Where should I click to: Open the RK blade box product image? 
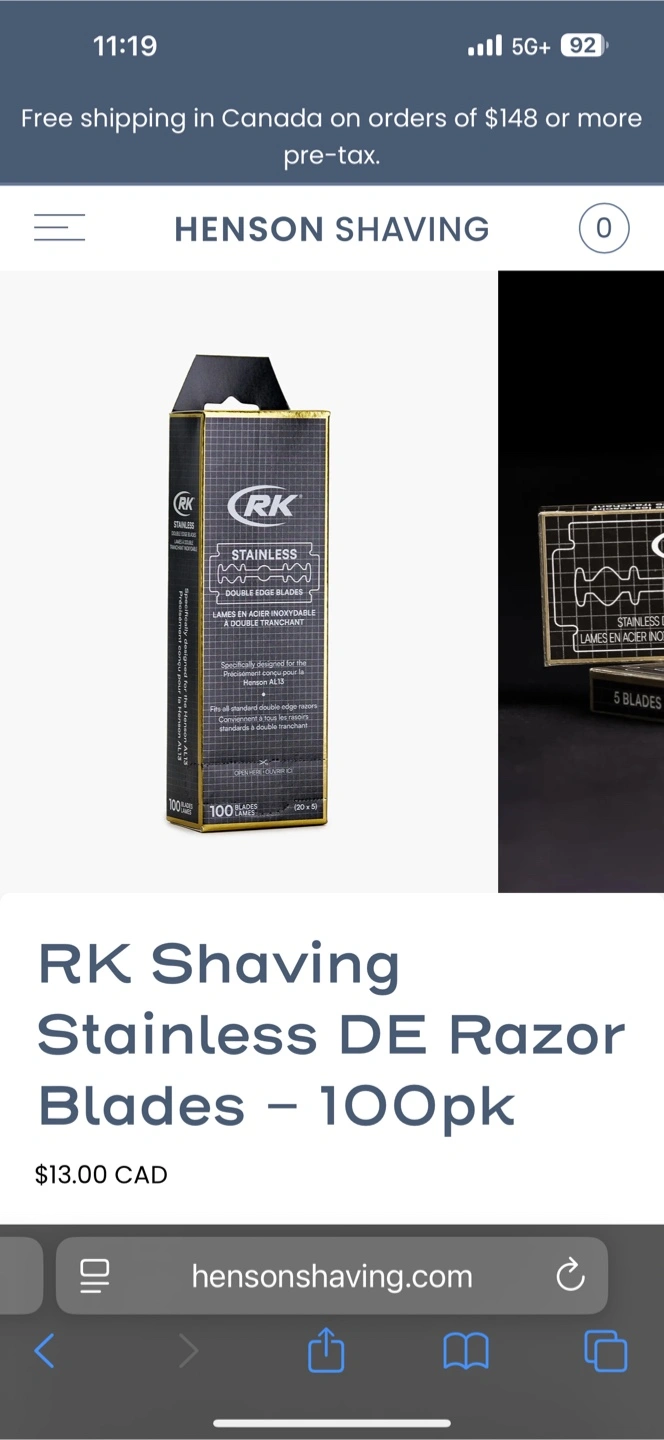pos(249,581)
